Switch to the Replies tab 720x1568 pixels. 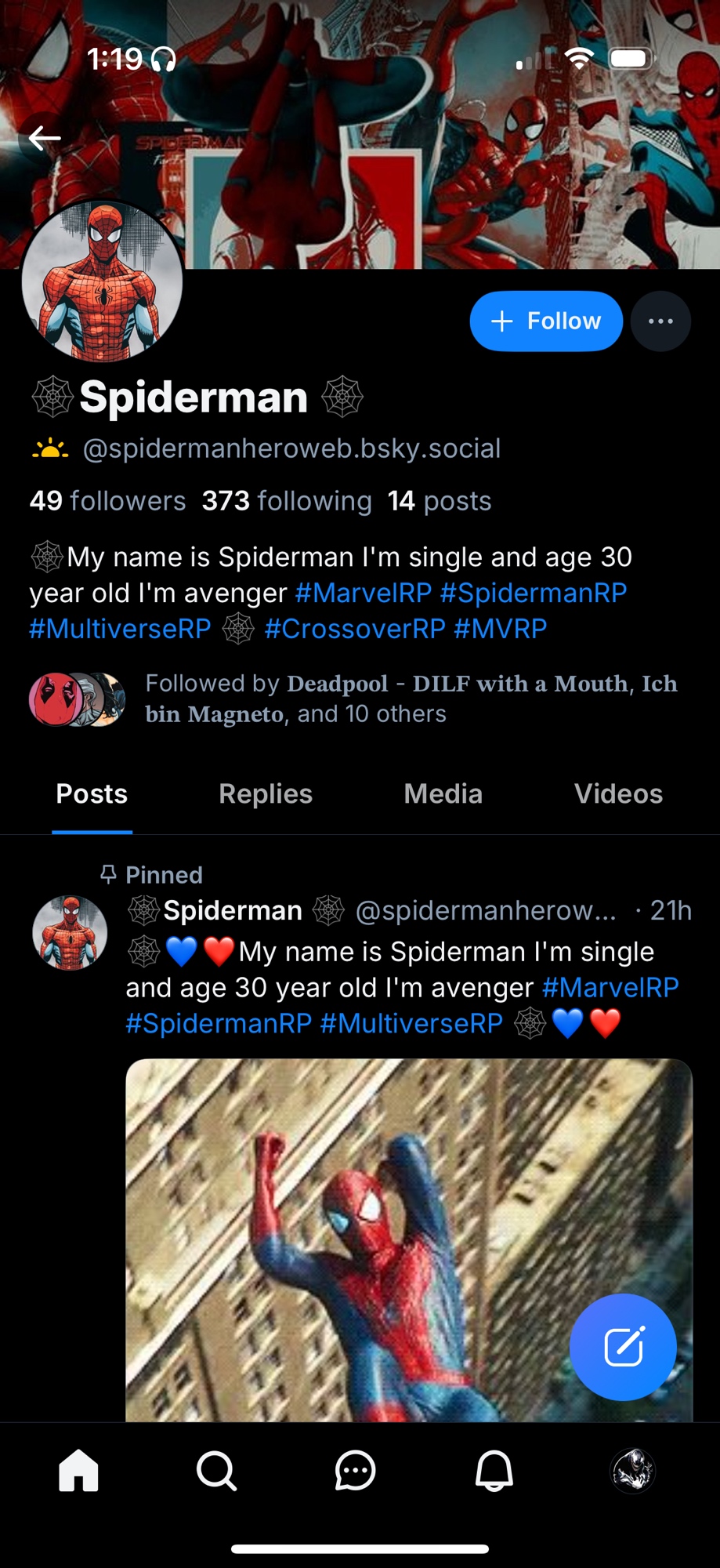pos(266,794)
